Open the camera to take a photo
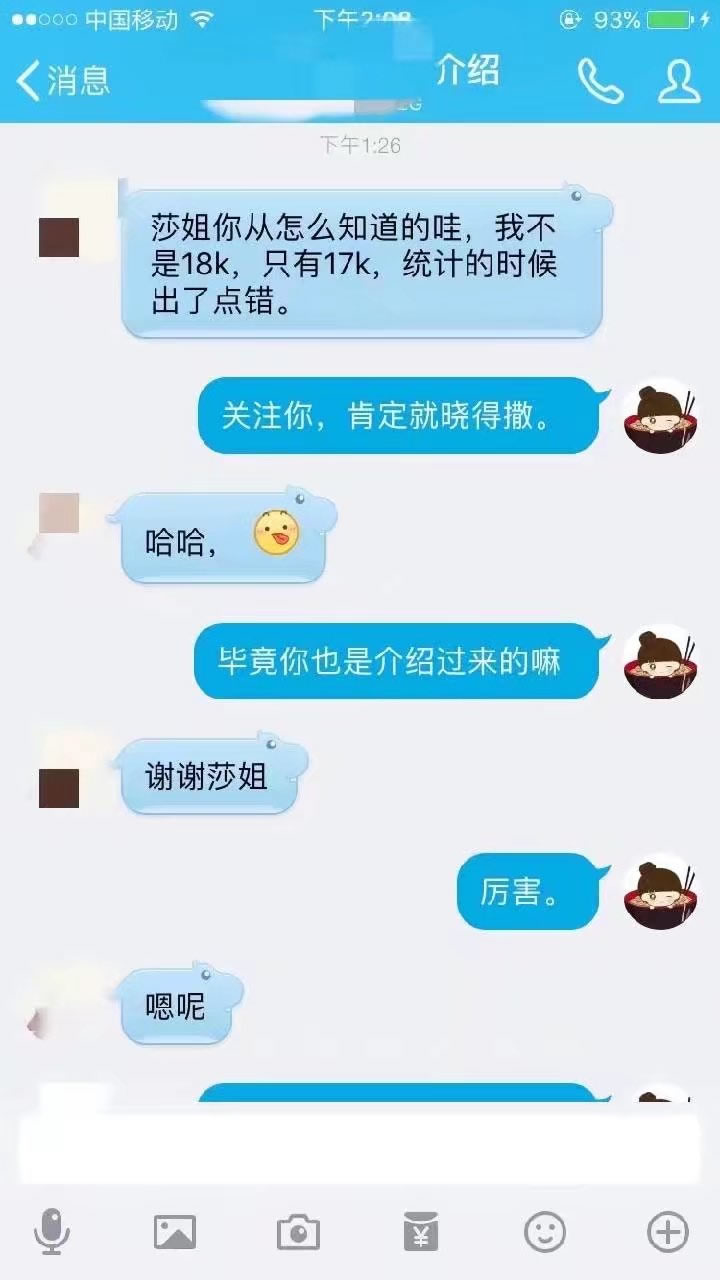This screenshot has height=1280, width=720. pyautogui.click(x=298, y=1231)
